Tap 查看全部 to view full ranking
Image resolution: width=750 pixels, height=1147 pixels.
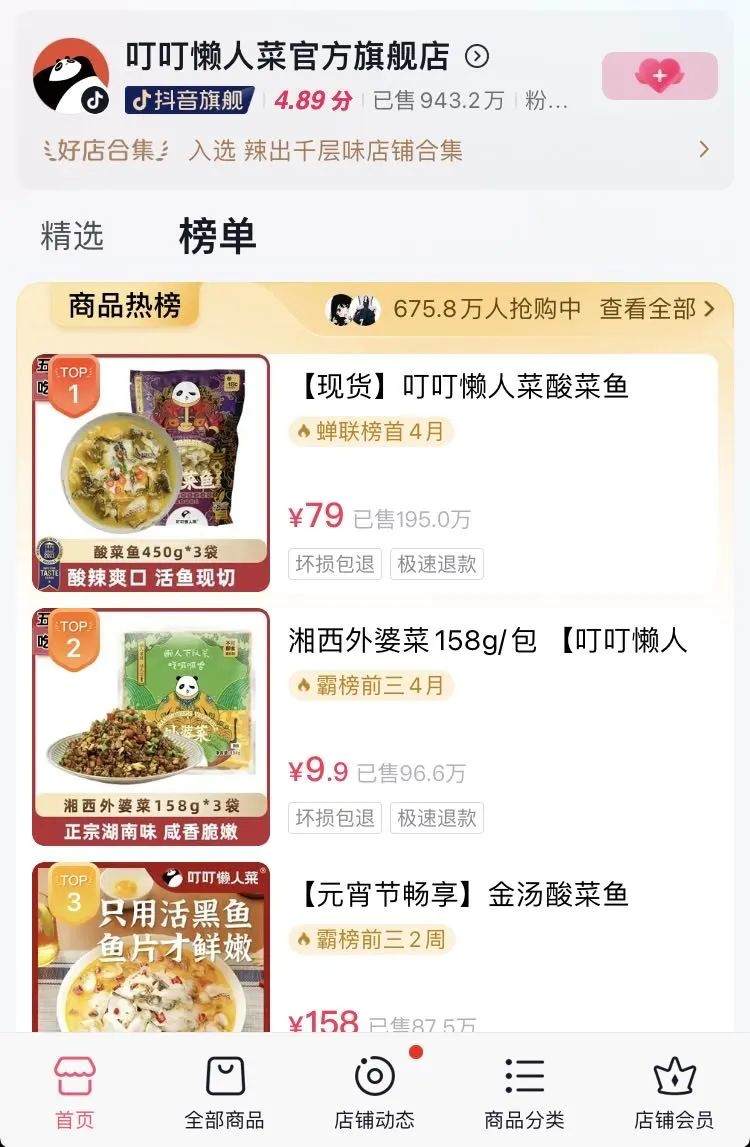point(657,309)
